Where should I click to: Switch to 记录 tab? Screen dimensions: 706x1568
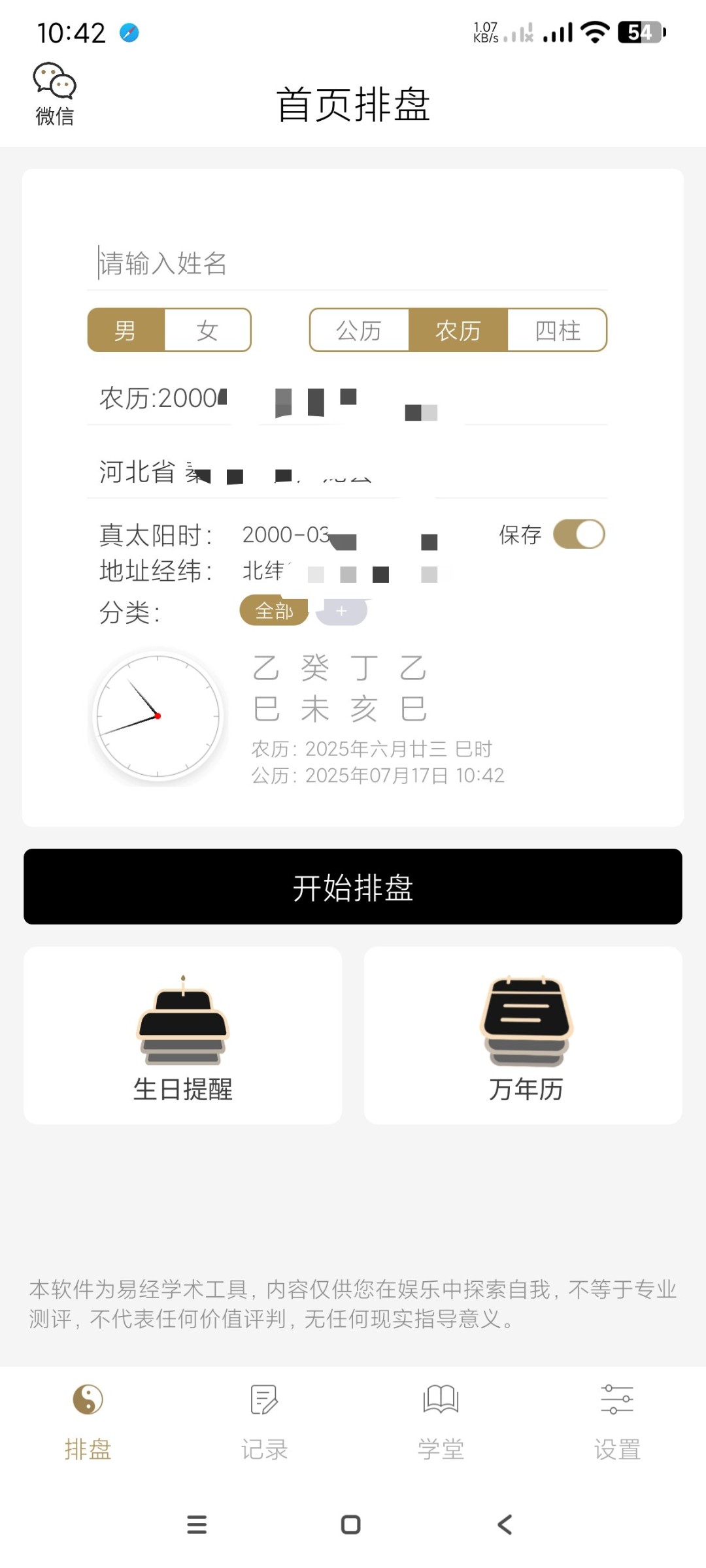(x=265, y=1422)
